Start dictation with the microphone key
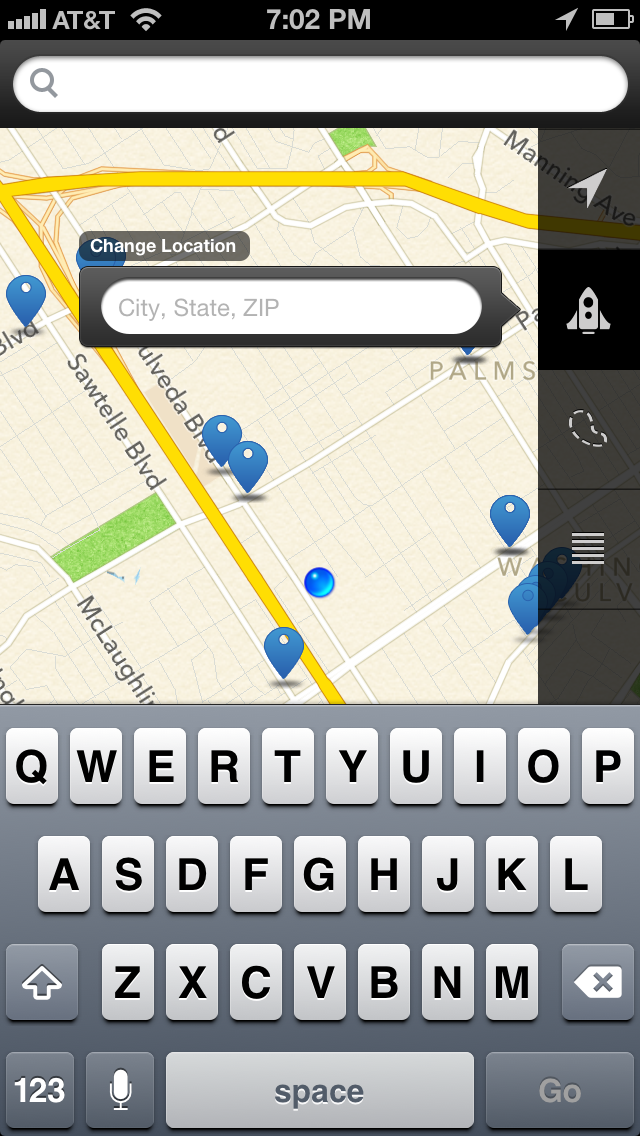The width and height of the screenshot is (640, 1136). [120, 1091]
